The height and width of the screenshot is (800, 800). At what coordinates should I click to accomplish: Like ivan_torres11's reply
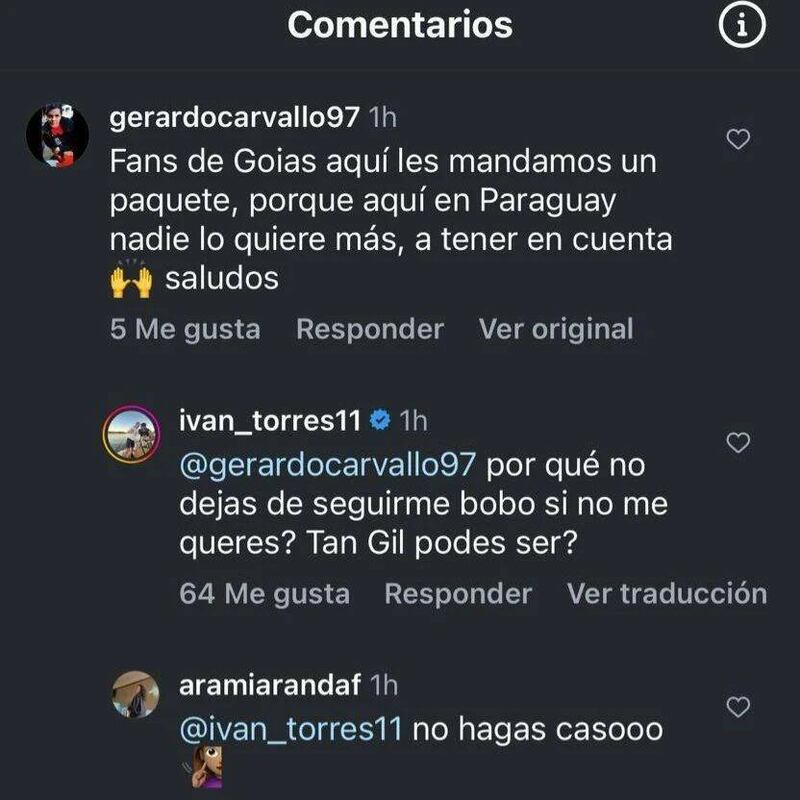pos(738,442)
